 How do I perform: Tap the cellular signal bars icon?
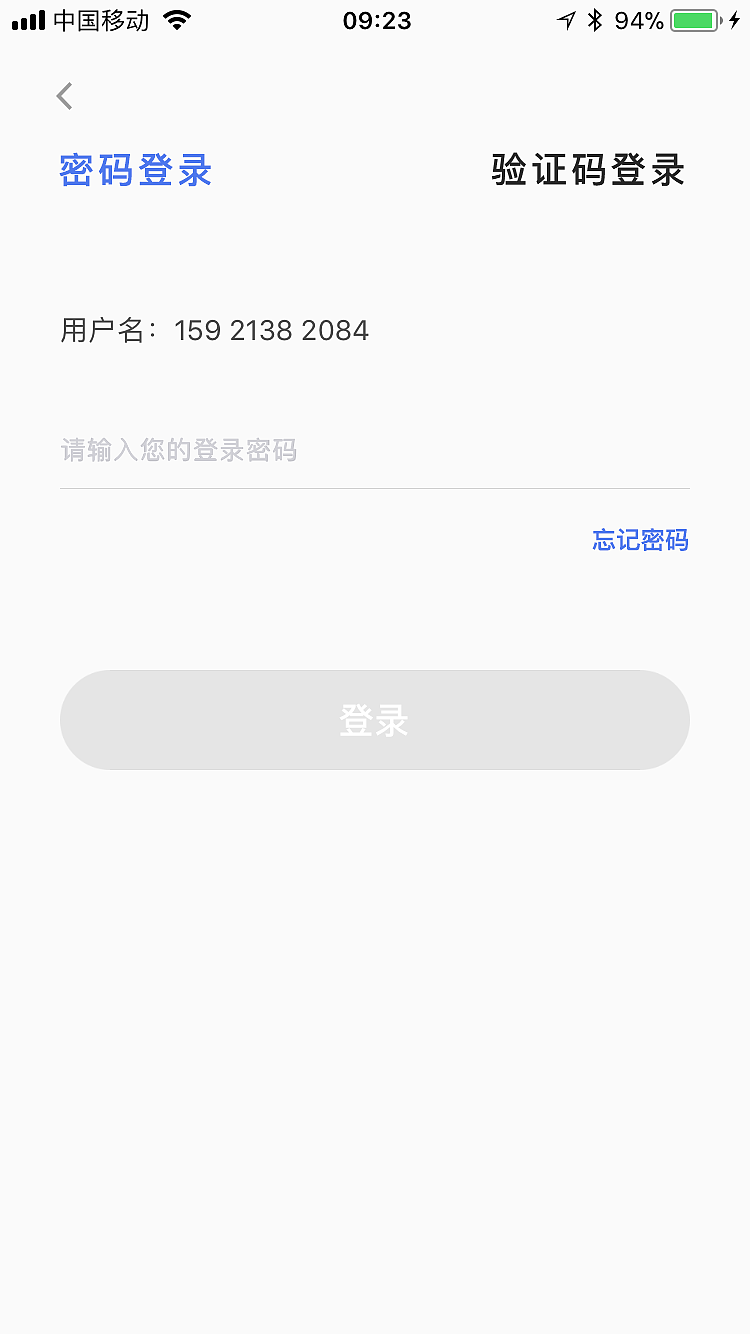[29, 19]
